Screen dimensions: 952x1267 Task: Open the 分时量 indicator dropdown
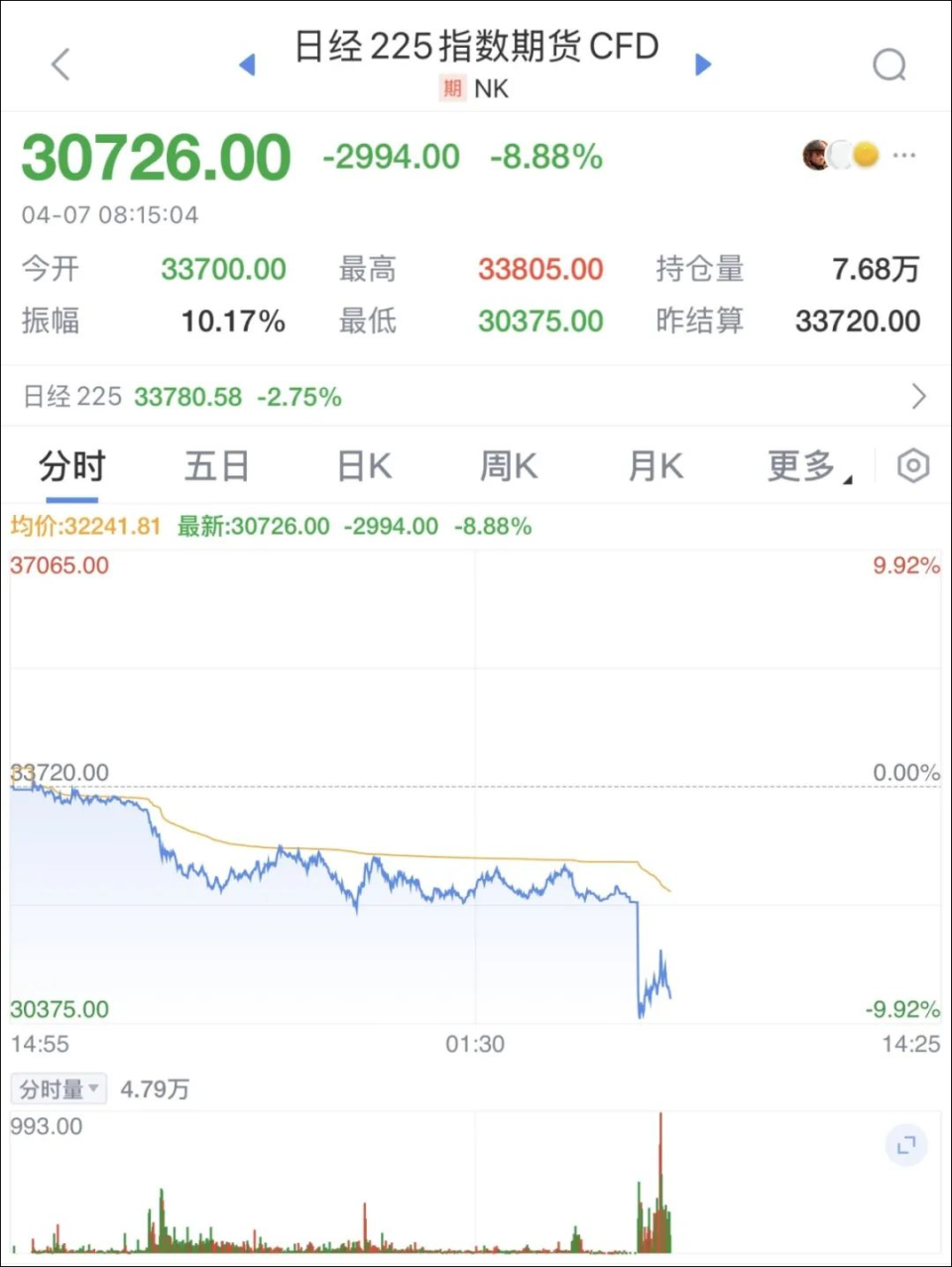click(x=58, y=1087)
